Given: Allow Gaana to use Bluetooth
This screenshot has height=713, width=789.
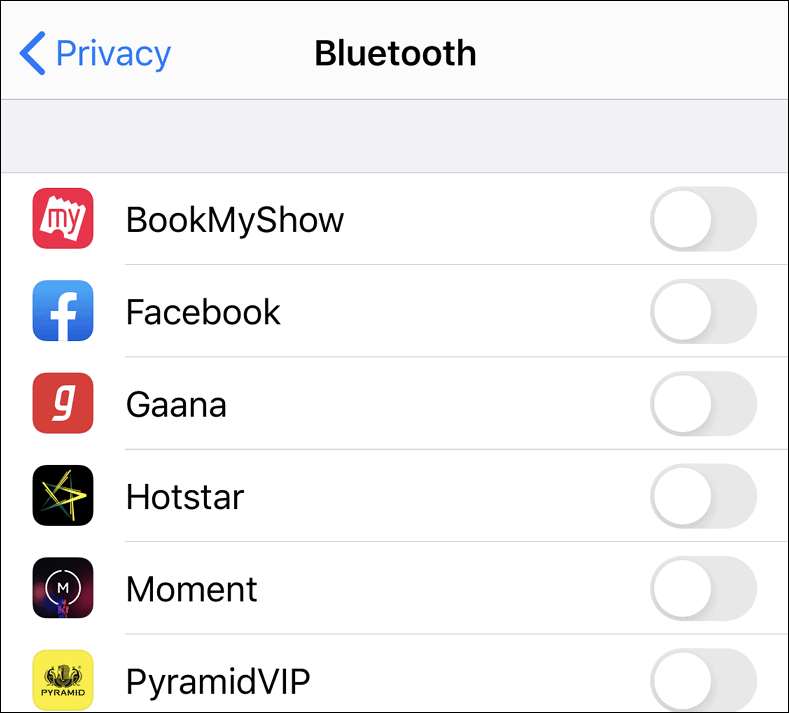Looking at the screenshot, I should (703, 404).
